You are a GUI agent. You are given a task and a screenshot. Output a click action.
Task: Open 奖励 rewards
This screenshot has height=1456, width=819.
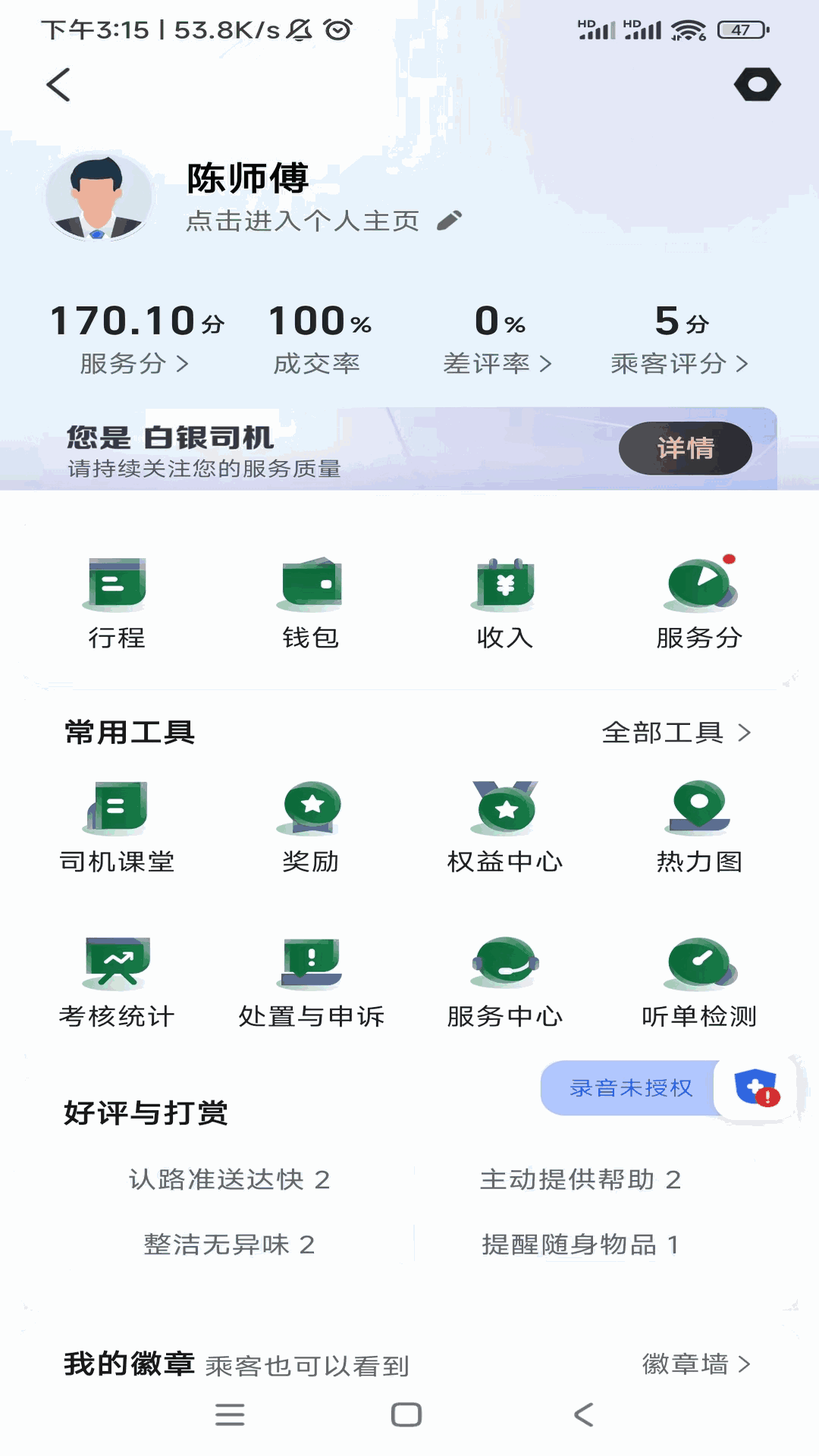pyautogui.click(x=311, y=827)
